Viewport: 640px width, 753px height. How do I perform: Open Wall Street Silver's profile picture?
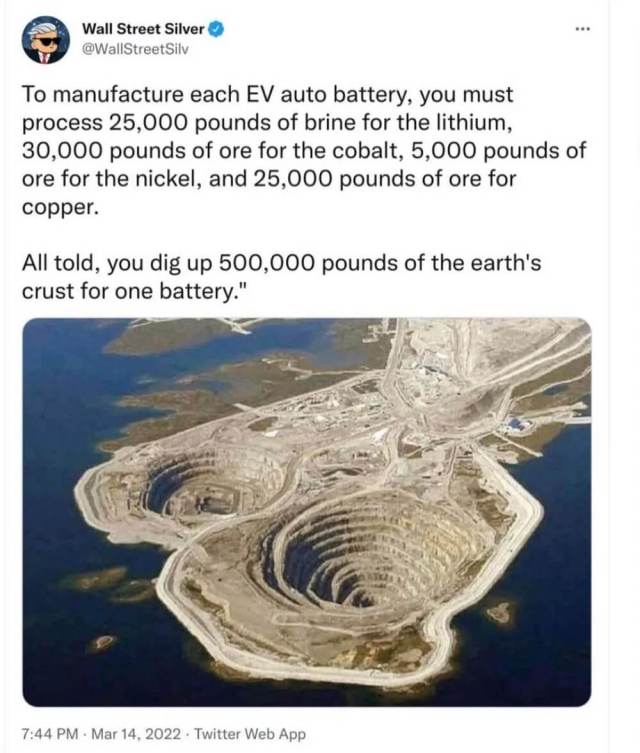44,40
